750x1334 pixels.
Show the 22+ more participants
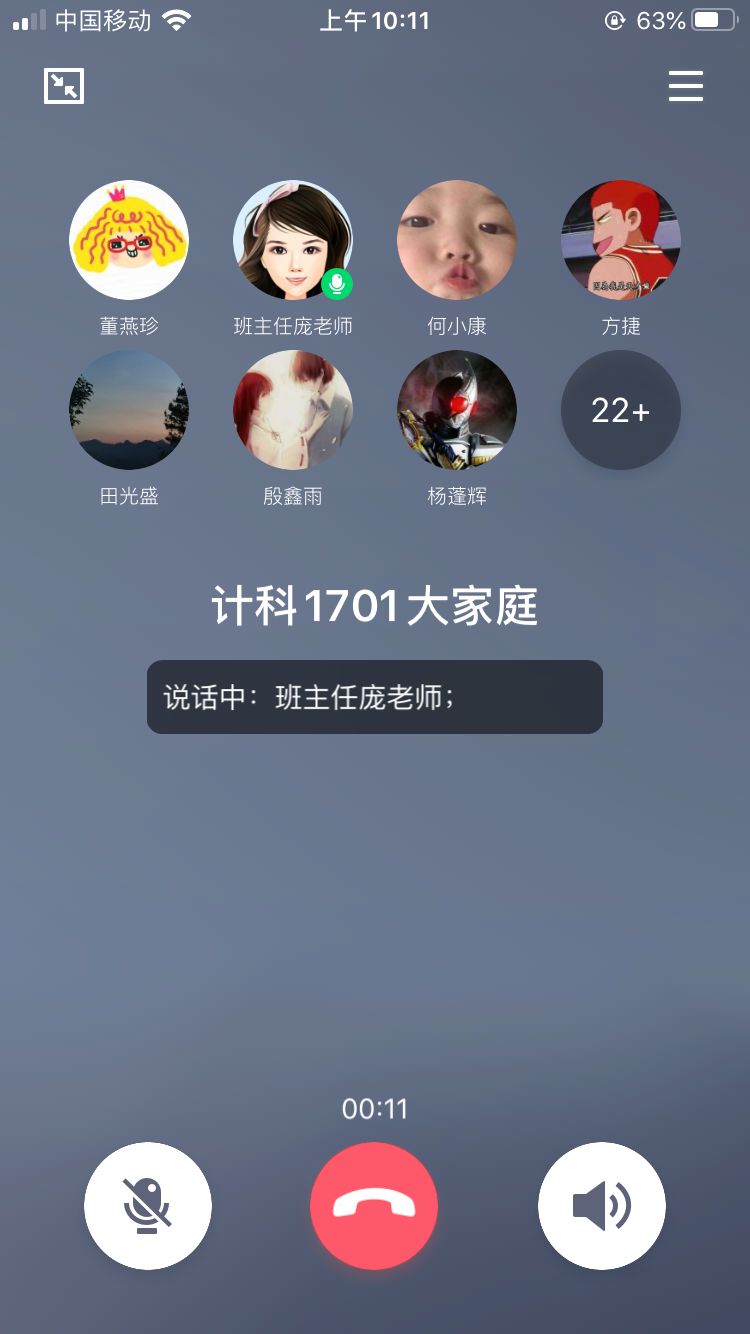(x=621, y=410)
